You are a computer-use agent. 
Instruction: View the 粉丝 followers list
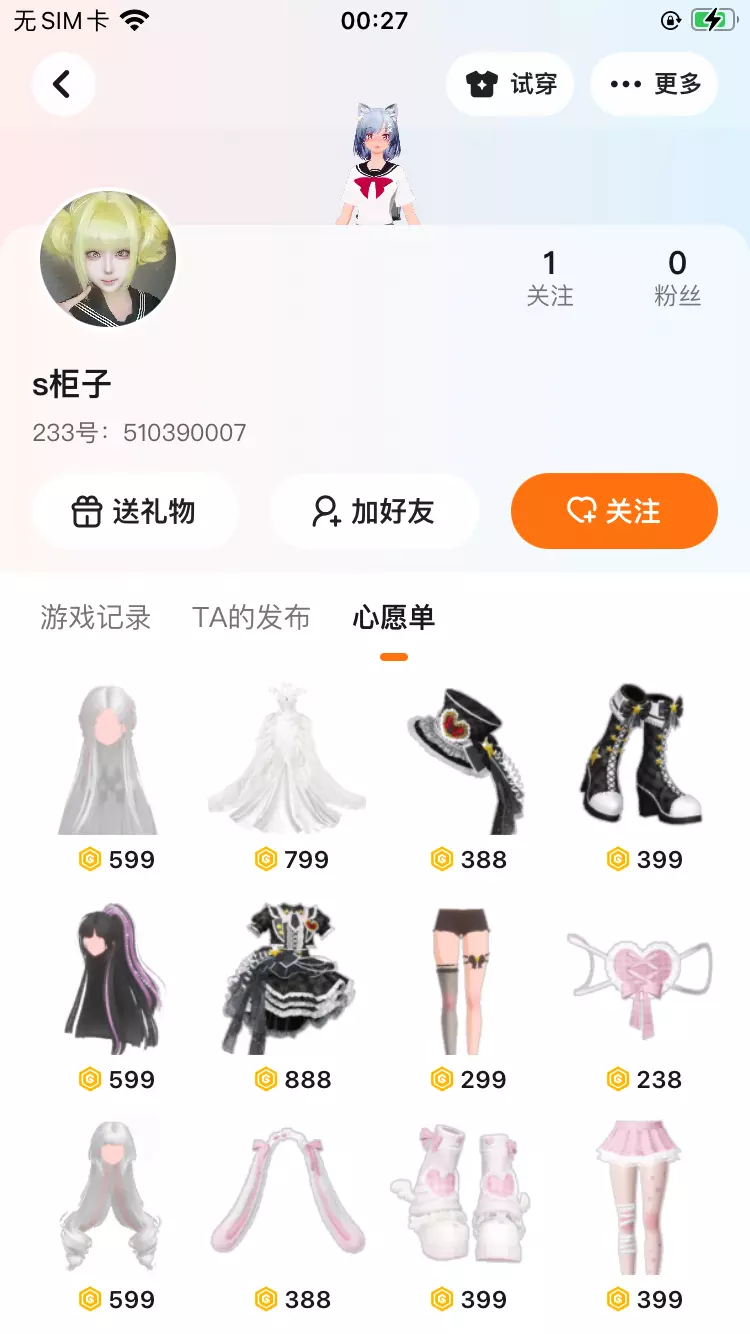pyautogui.click(x=677, y=278)
